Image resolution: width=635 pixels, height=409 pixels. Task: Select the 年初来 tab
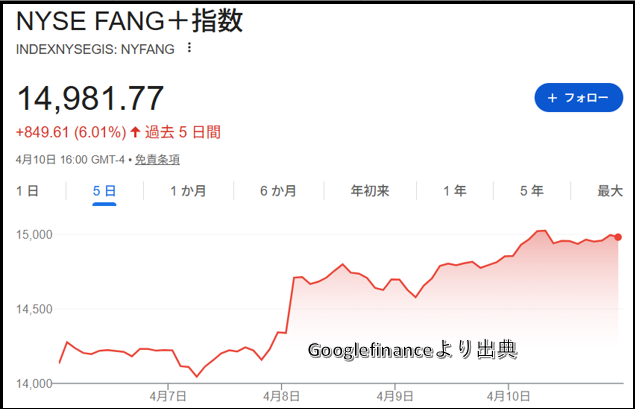click(x=370, y=191)
